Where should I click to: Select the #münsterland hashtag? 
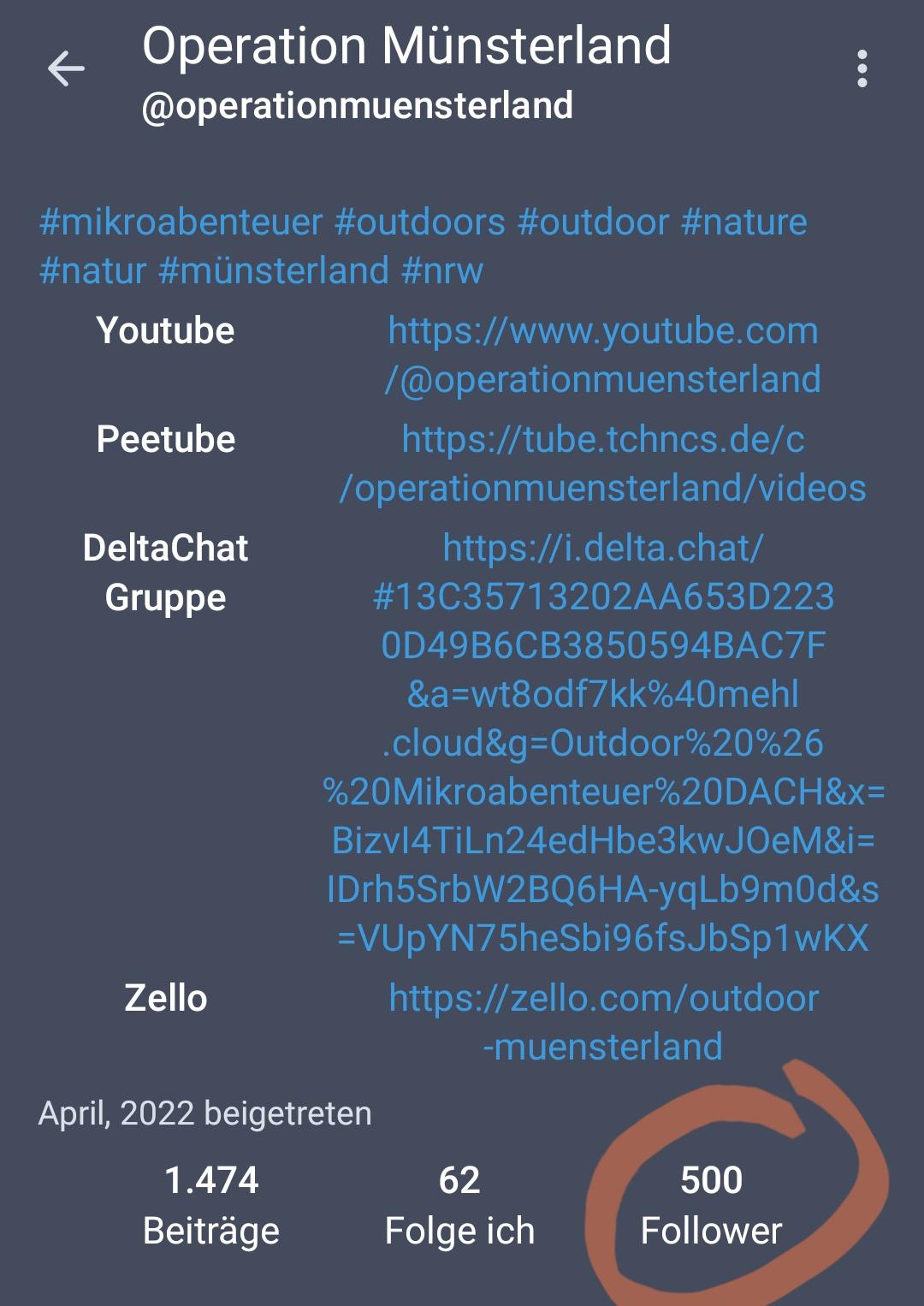click(274, 271)
